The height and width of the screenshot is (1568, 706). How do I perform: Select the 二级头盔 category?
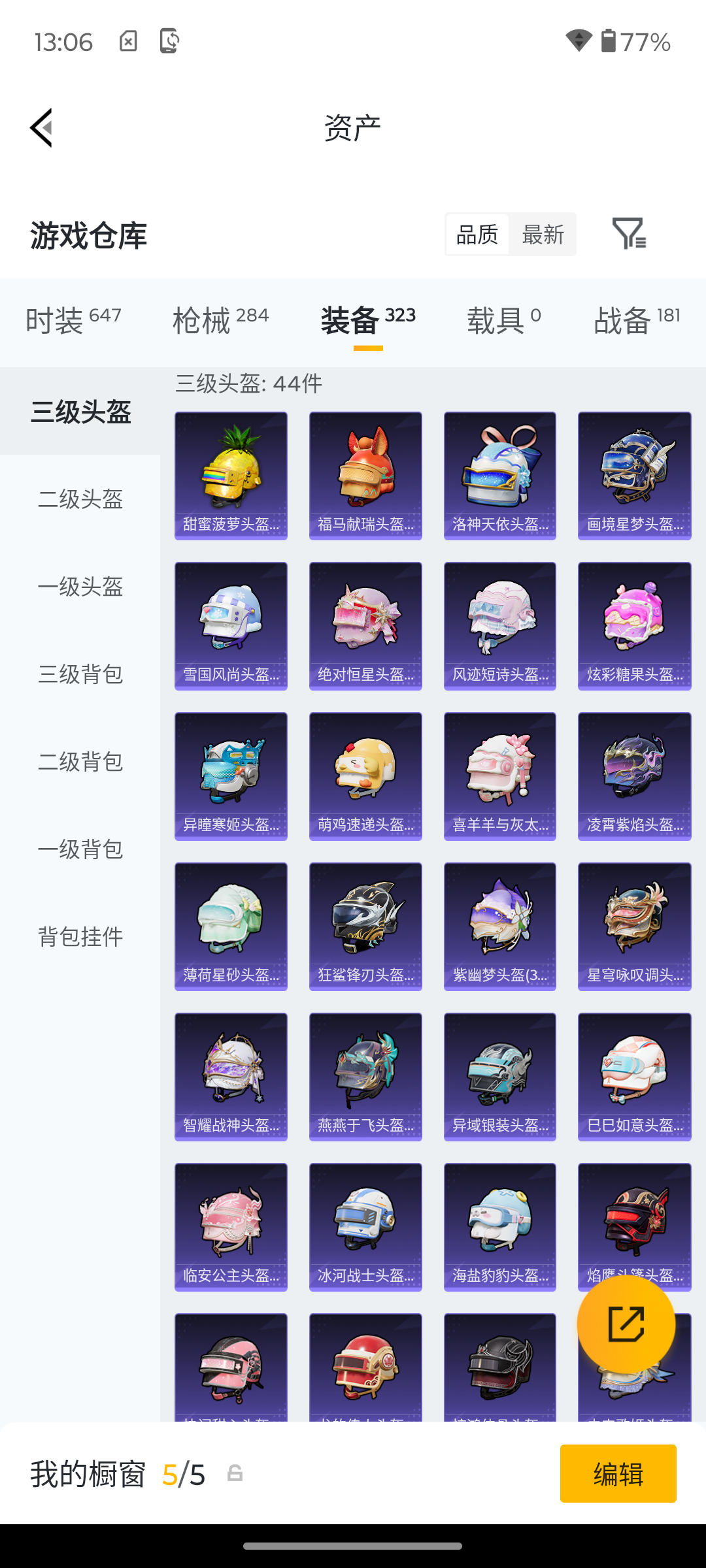pyautogui.click(x=80, y=500)
